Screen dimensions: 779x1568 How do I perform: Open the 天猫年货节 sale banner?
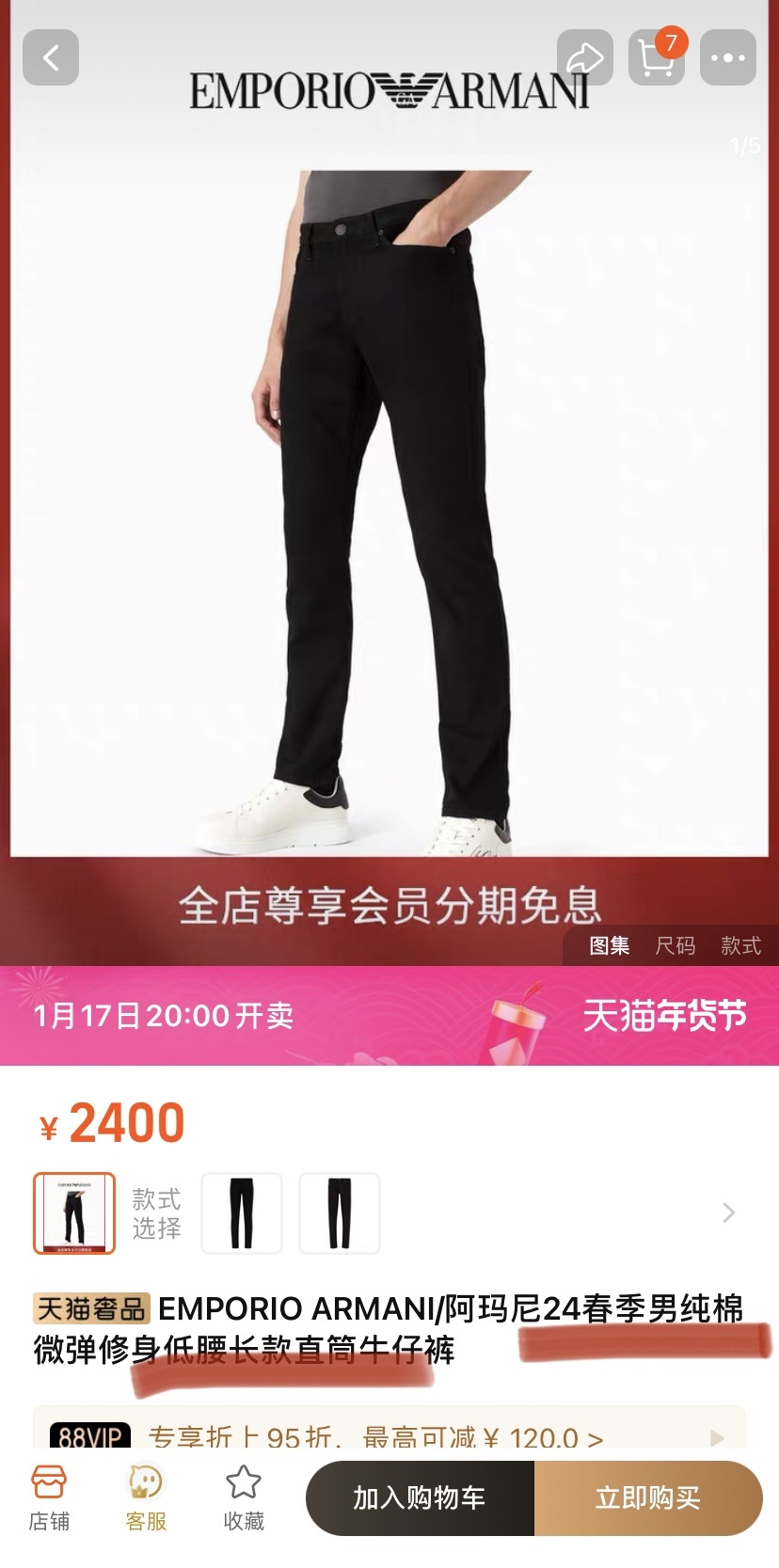[x=664, y=1016]
